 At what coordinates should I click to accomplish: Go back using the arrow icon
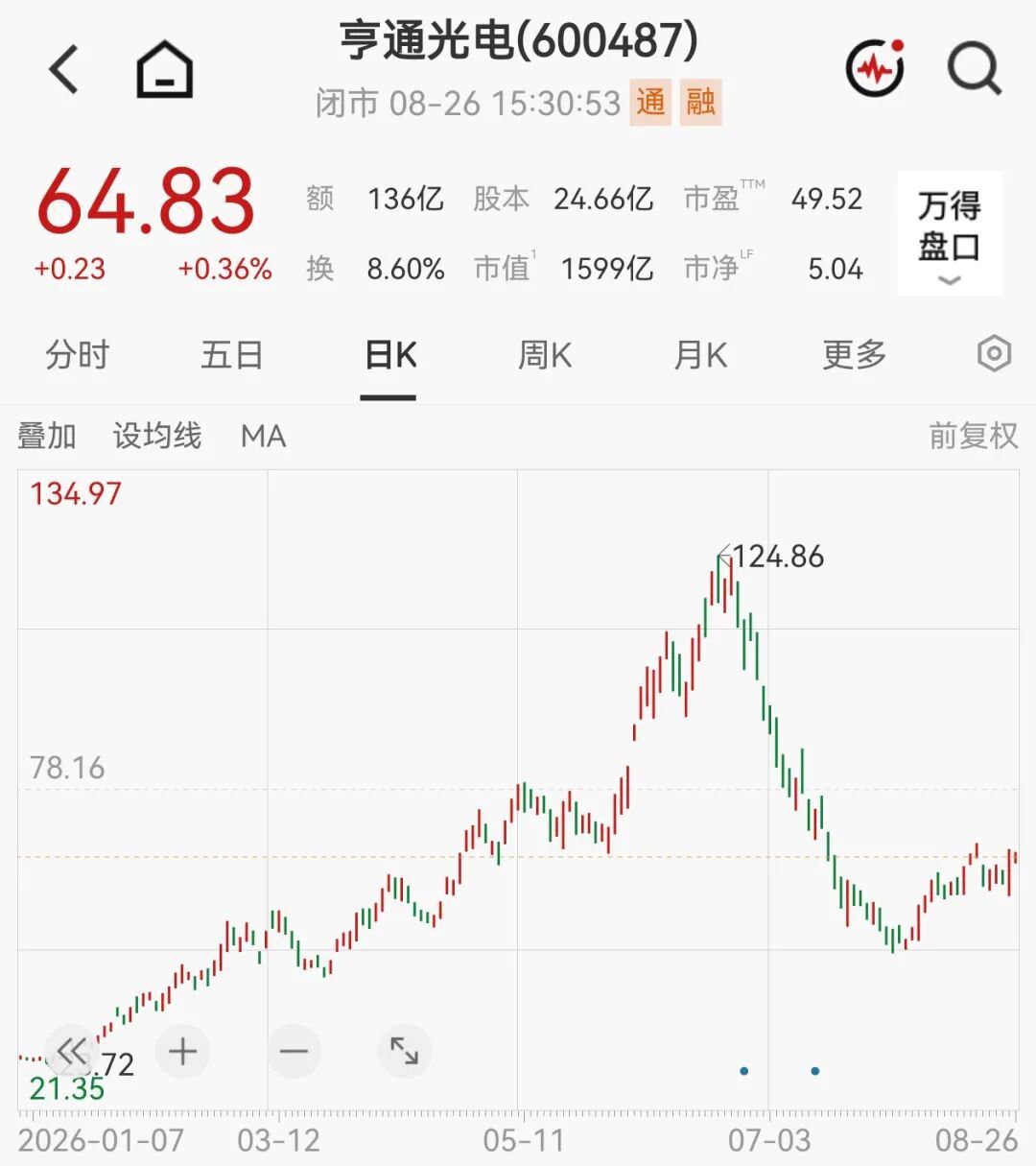click(64, 70)
